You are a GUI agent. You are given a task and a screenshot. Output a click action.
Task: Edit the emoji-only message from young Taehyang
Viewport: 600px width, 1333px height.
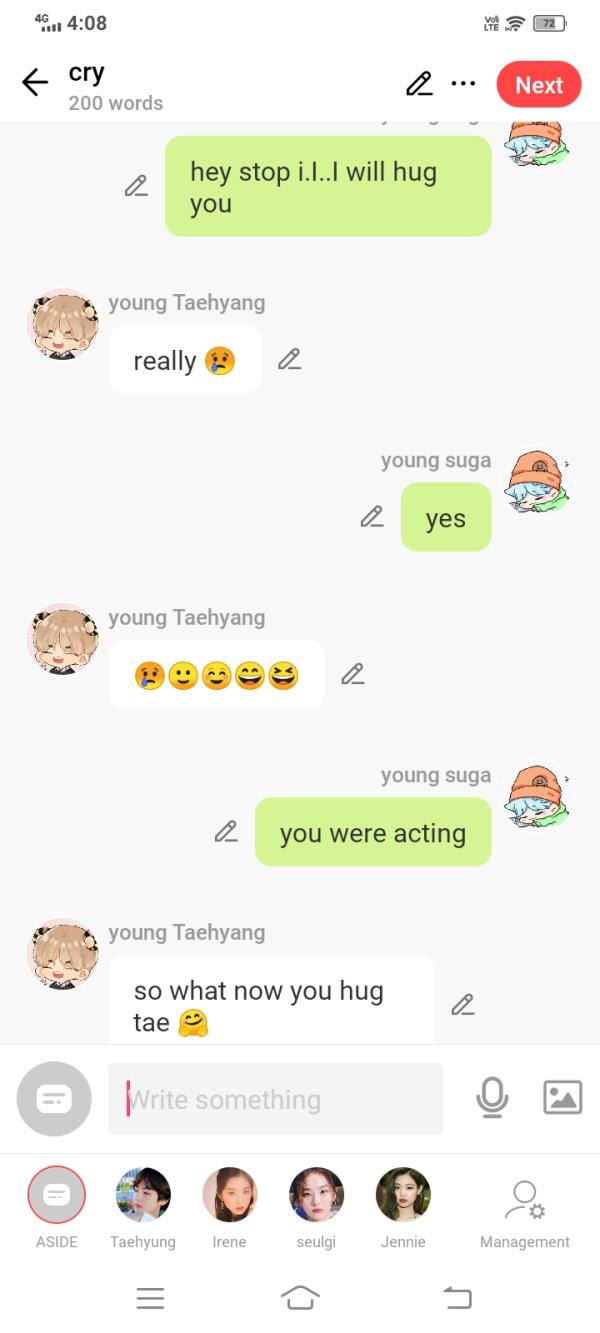tap(352, 675)
